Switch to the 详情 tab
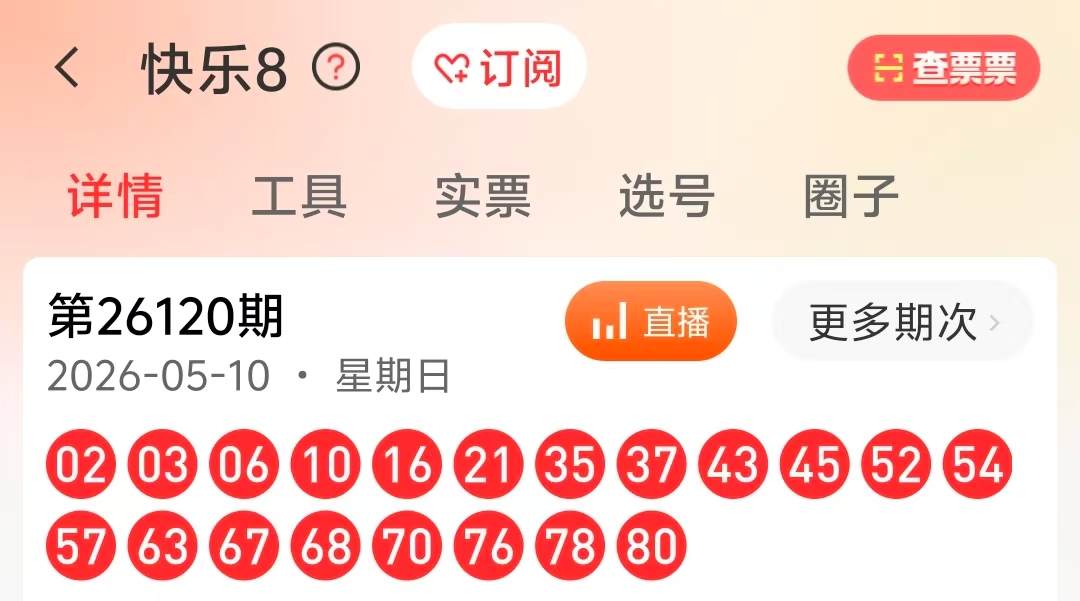Viewport: 1080px width, 601px height. [x=115, y=196]
